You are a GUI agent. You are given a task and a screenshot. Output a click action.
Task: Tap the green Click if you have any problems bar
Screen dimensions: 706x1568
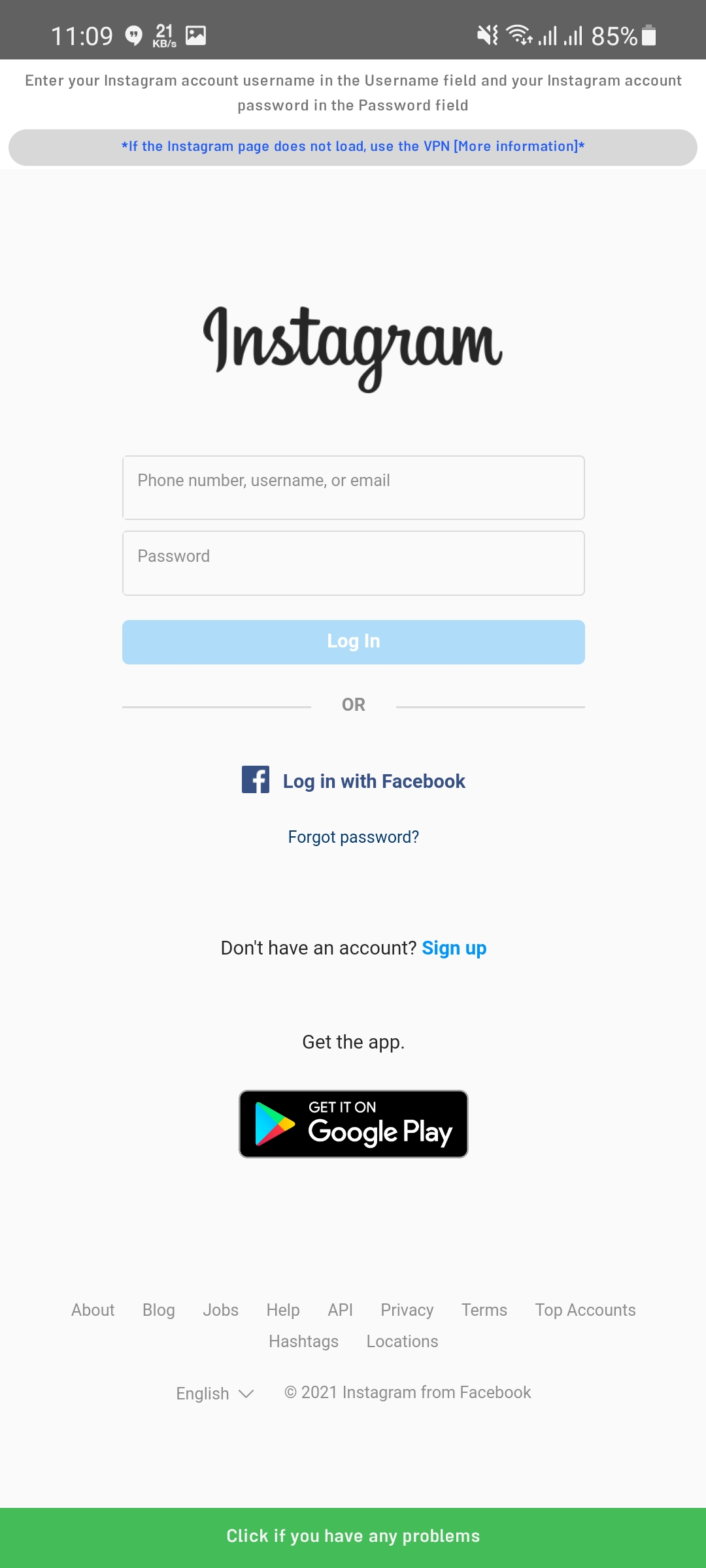(x=353, y=1537)
